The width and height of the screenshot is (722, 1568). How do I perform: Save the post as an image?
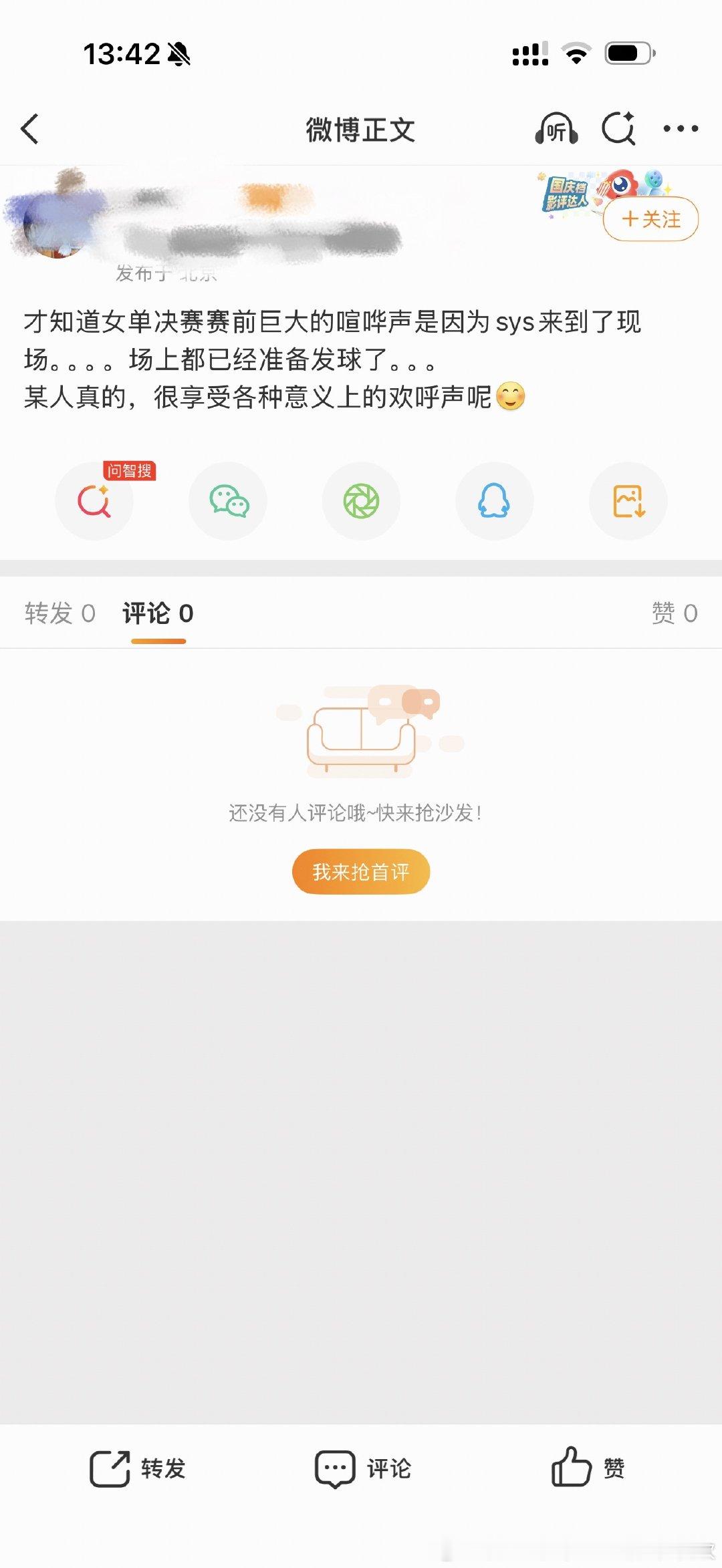pyautogui.click(x=627, y=501)
